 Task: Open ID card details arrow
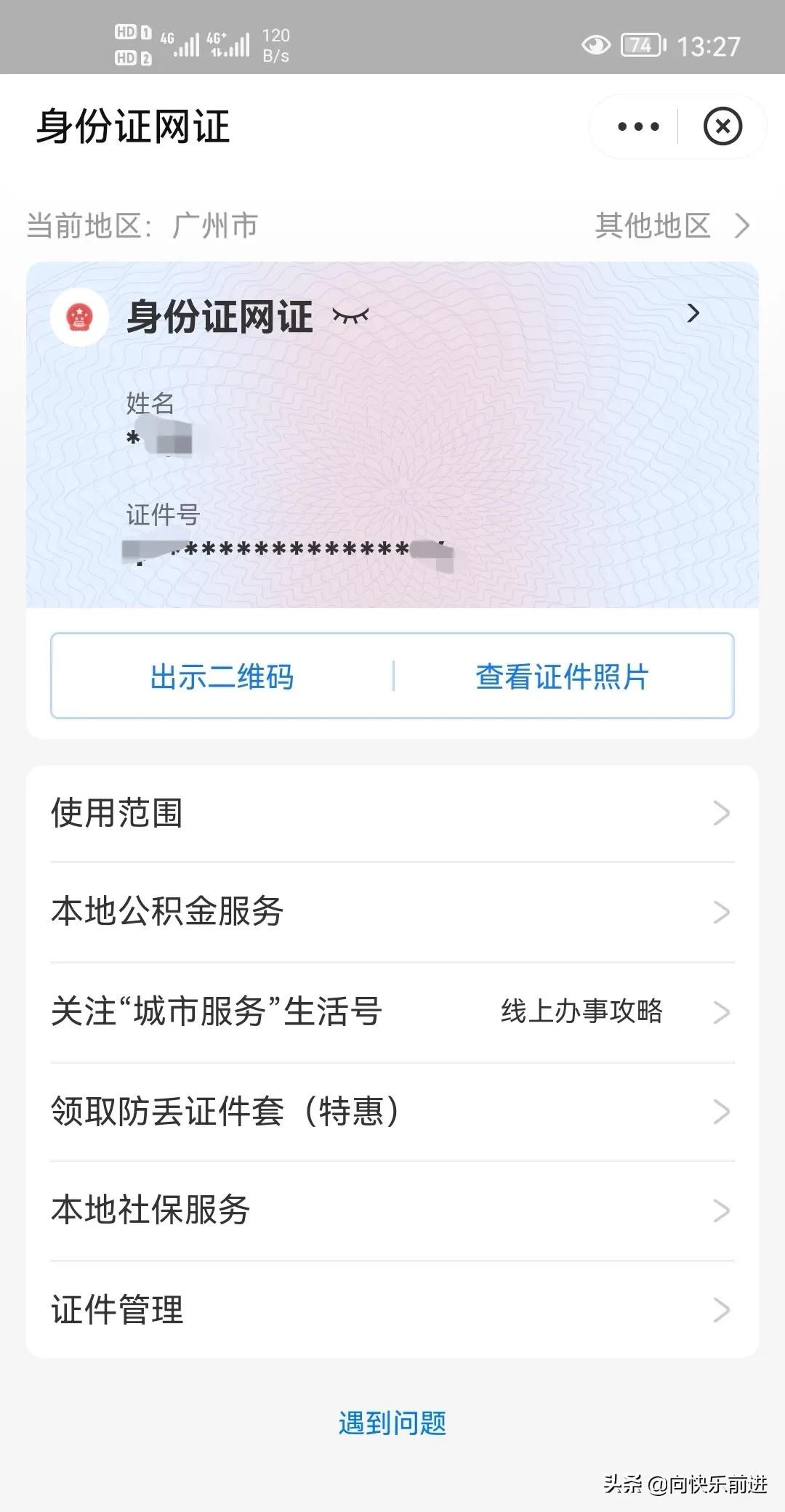pyautogui.click(x=693, y=314)
